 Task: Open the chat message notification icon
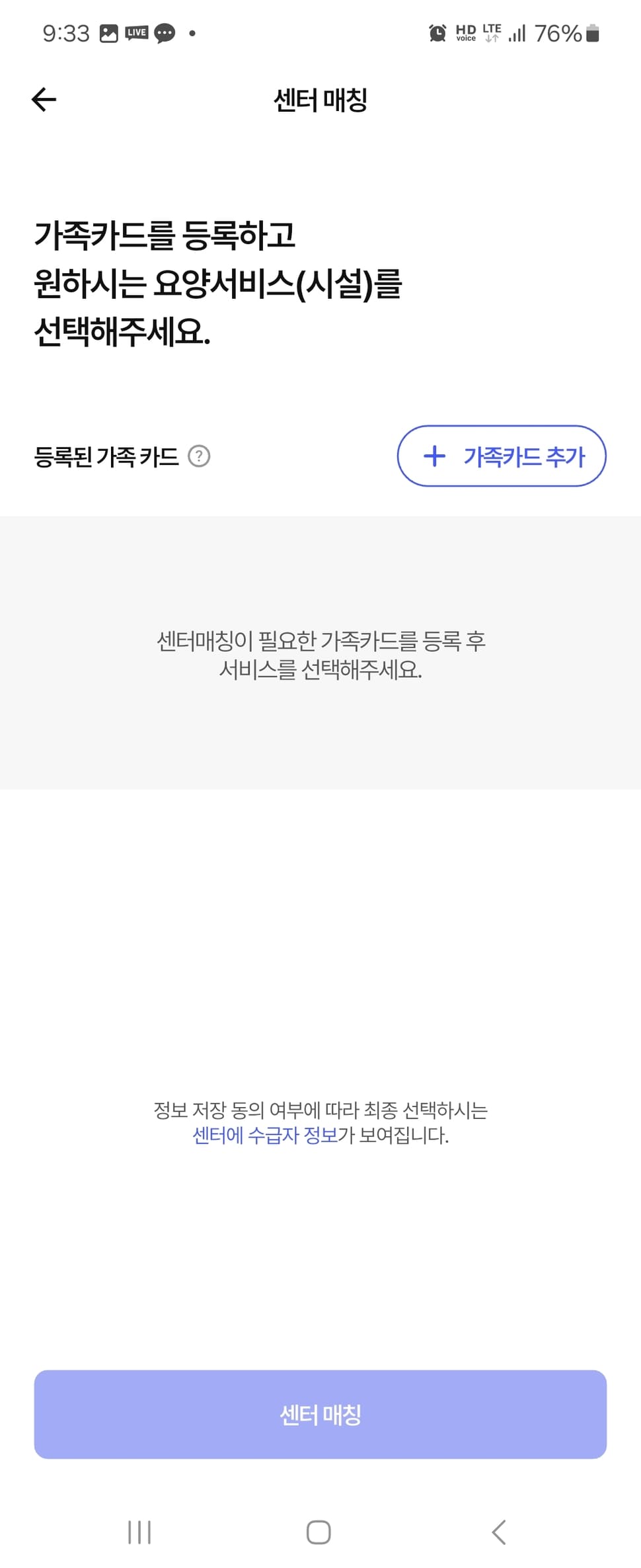(x=165, y=32)
